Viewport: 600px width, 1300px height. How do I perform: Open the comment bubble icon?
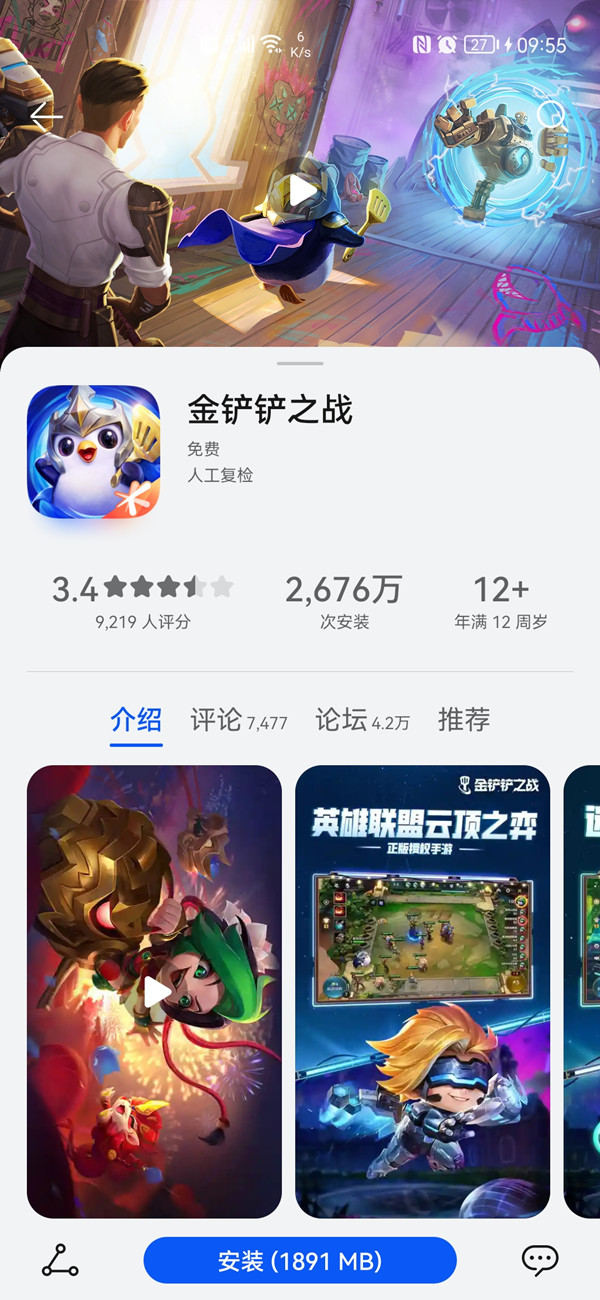(540, 1261)
